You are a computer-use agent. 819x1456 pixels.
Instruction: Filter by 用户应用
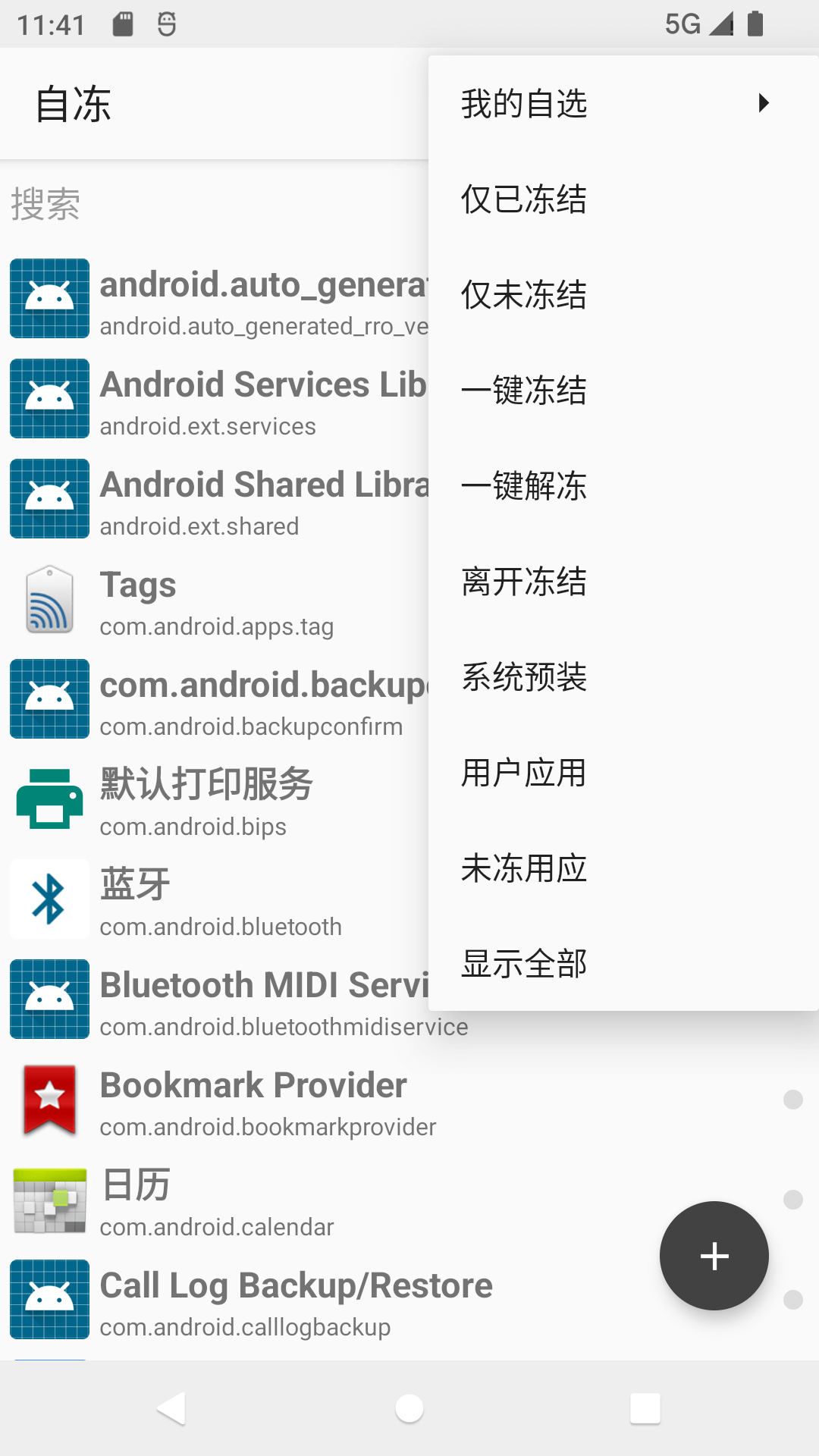click(623, 772)
